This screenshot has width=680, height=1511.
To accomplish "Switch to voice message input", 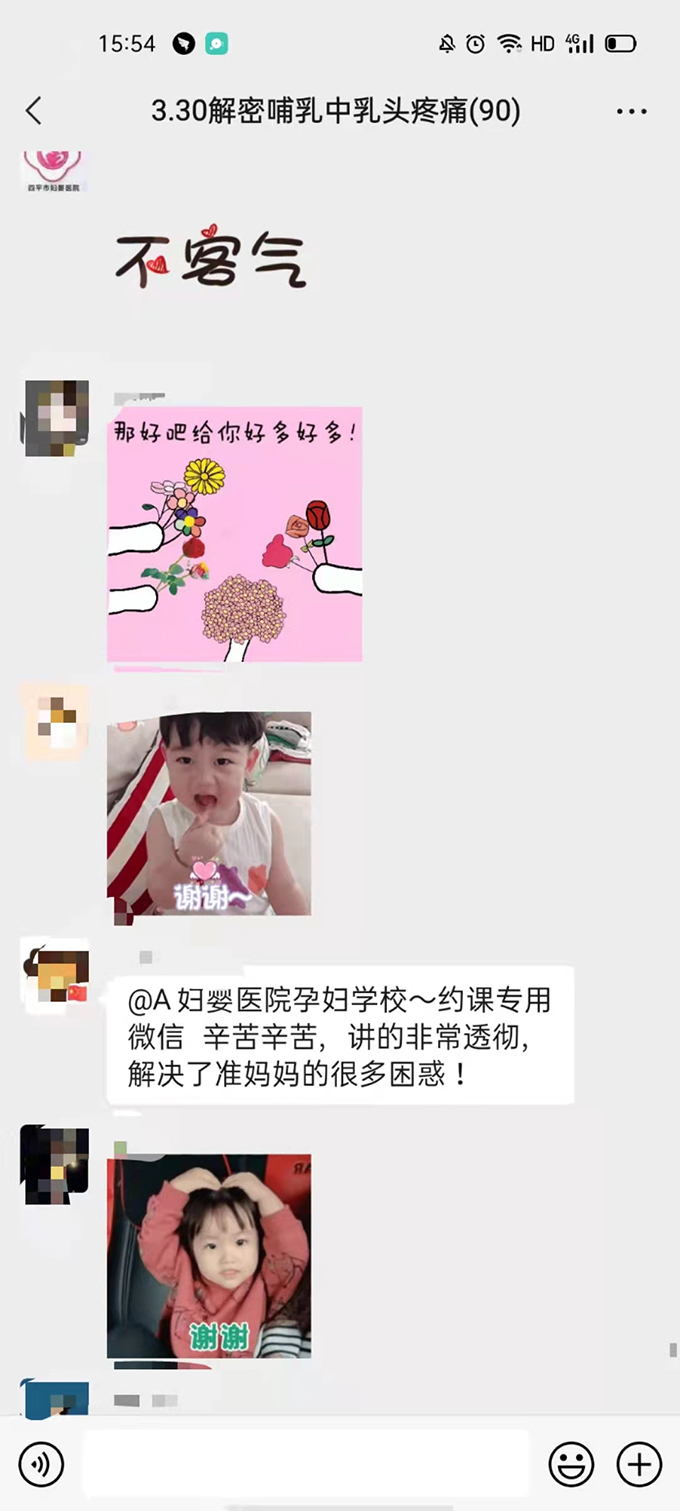I will [x=41, y=1465].
